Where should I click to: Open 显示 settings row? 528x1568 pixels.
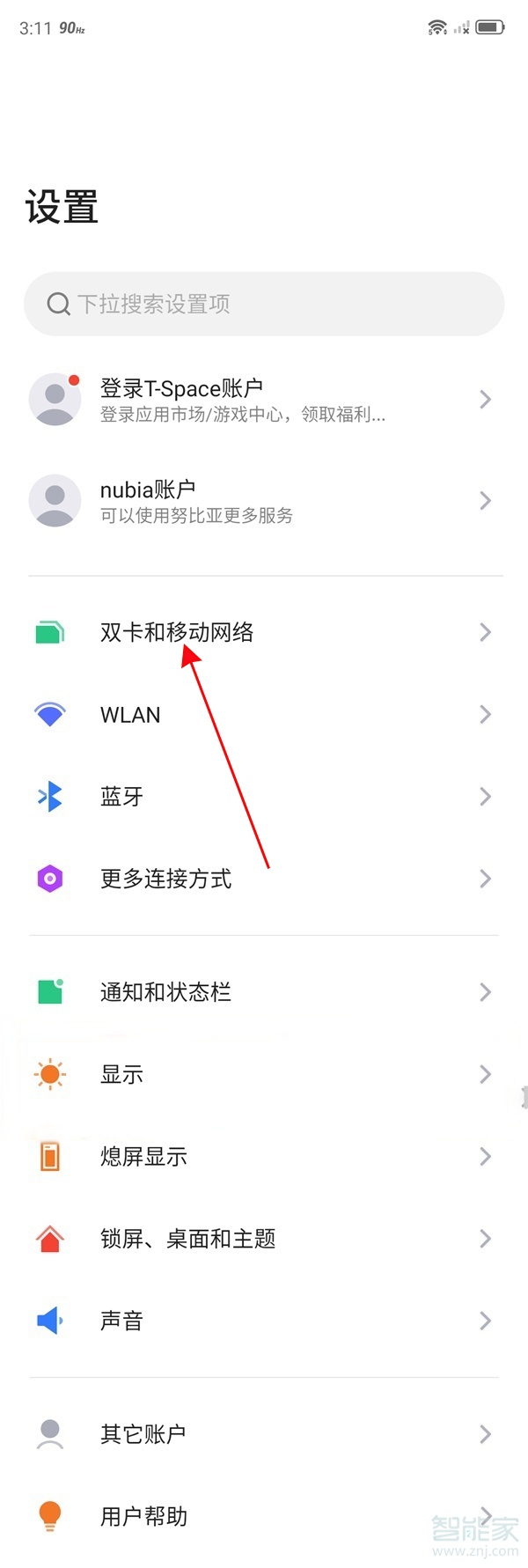pyautogui.click(x=264, y=1074)
